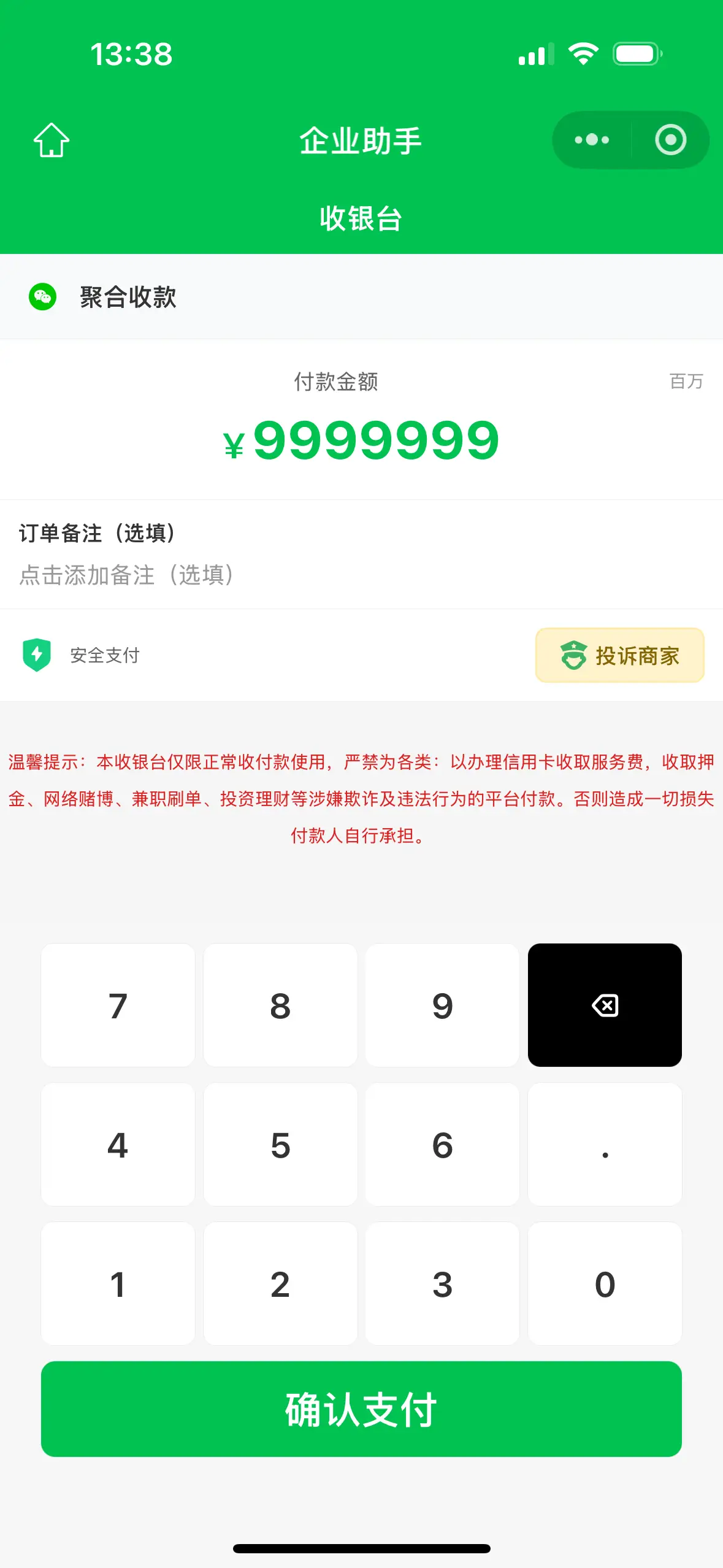Enter digit 4 on the keypad
The image size is (723, 1568).
(118, 1145)
